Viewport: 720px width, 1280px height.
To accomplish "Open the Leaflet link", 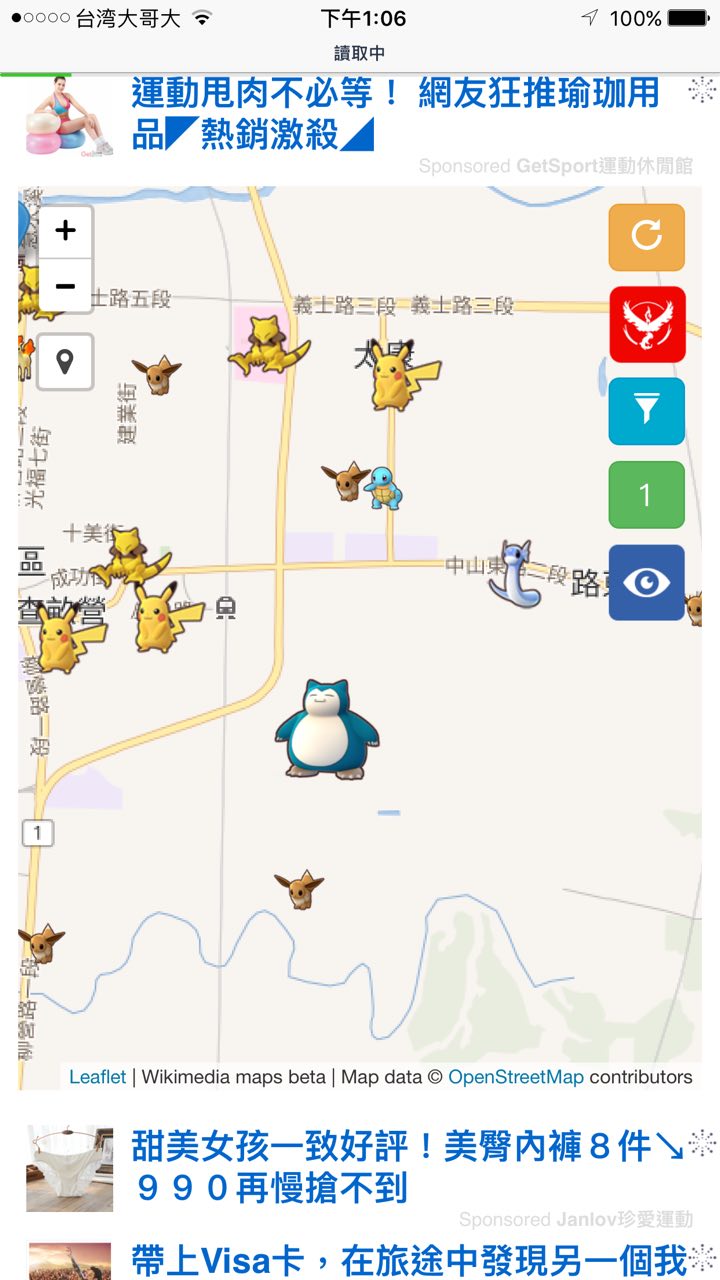I will click(x=97, y=1077).
